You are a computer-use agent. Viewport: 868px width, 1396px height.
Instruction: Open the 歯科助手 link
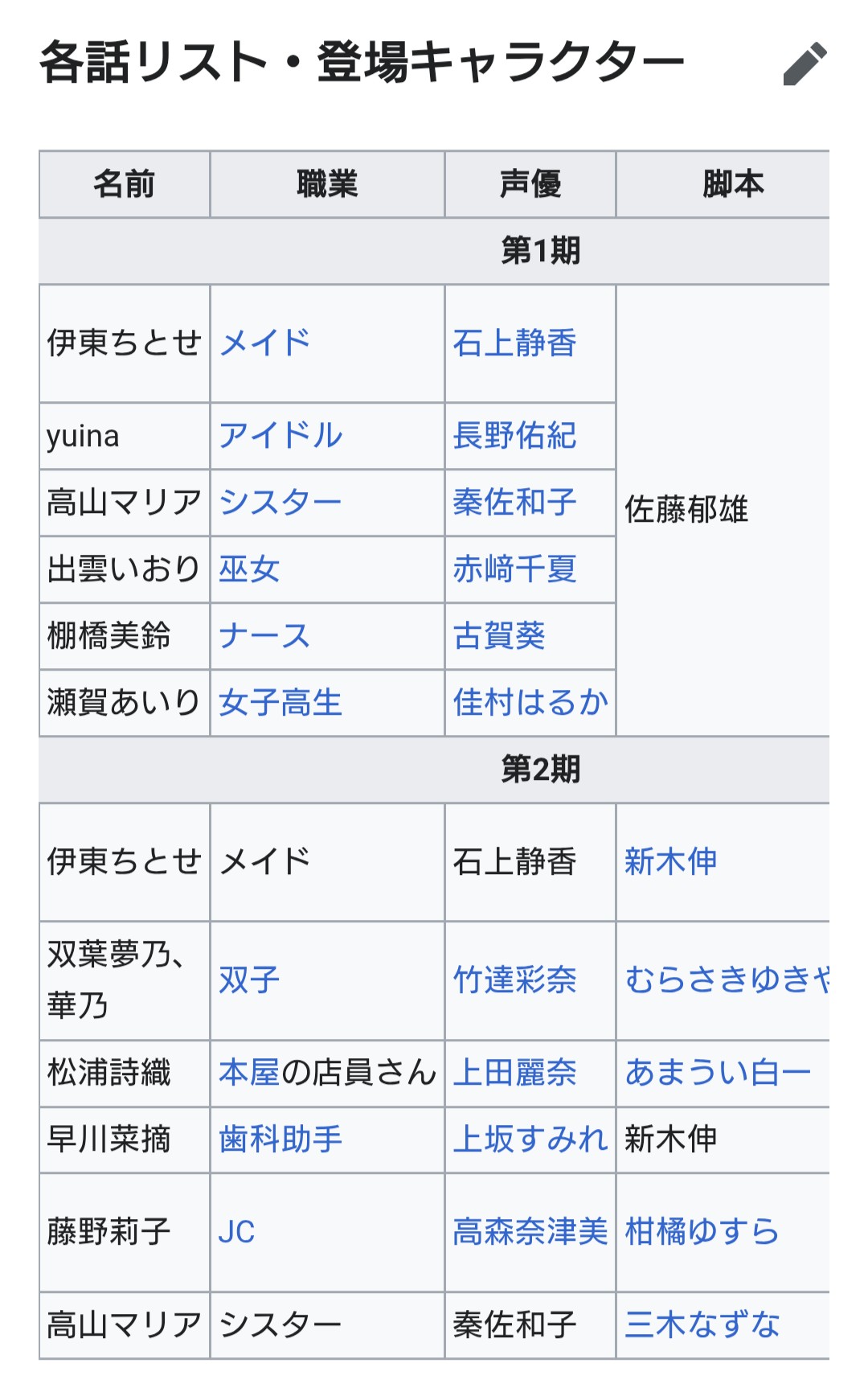pyautogui.click(x=280, y=1139)
